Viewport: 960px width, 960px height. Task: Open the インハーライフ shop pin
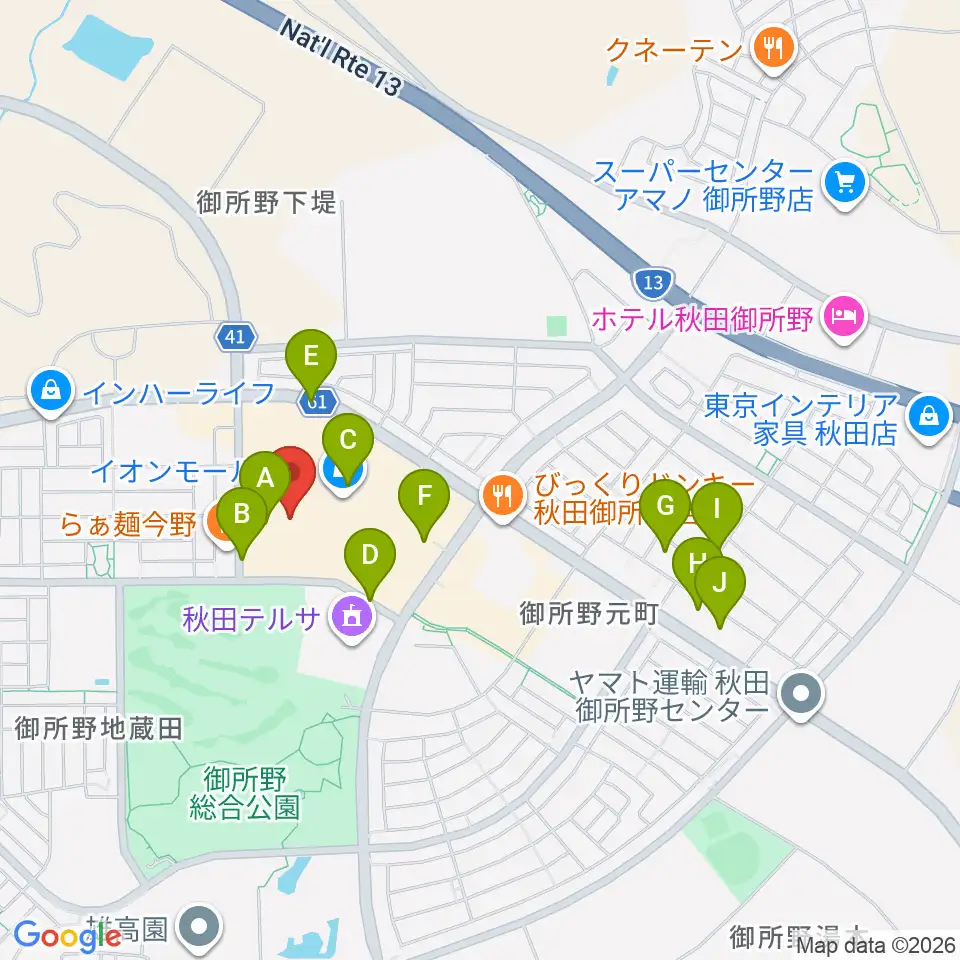click(51, 391)
